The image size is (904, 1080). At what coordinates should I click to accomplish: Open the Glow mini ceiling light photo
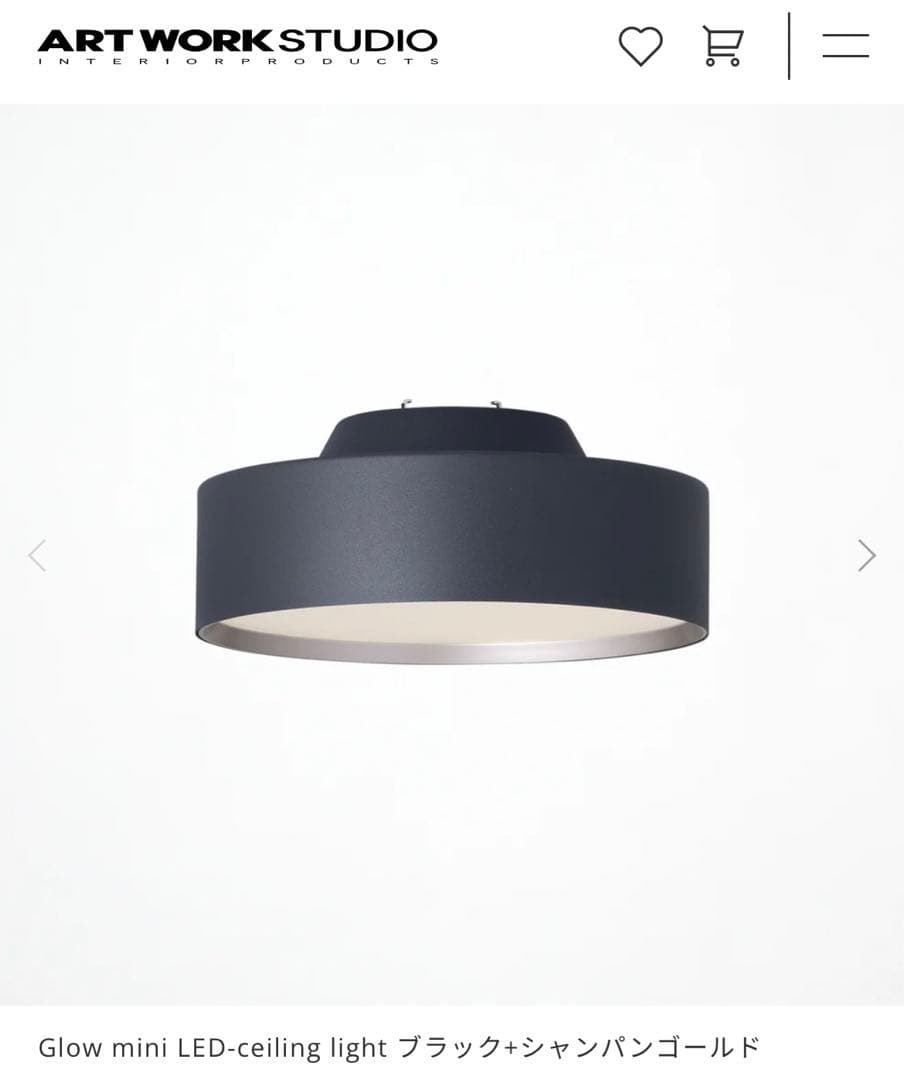coord(452,535)
